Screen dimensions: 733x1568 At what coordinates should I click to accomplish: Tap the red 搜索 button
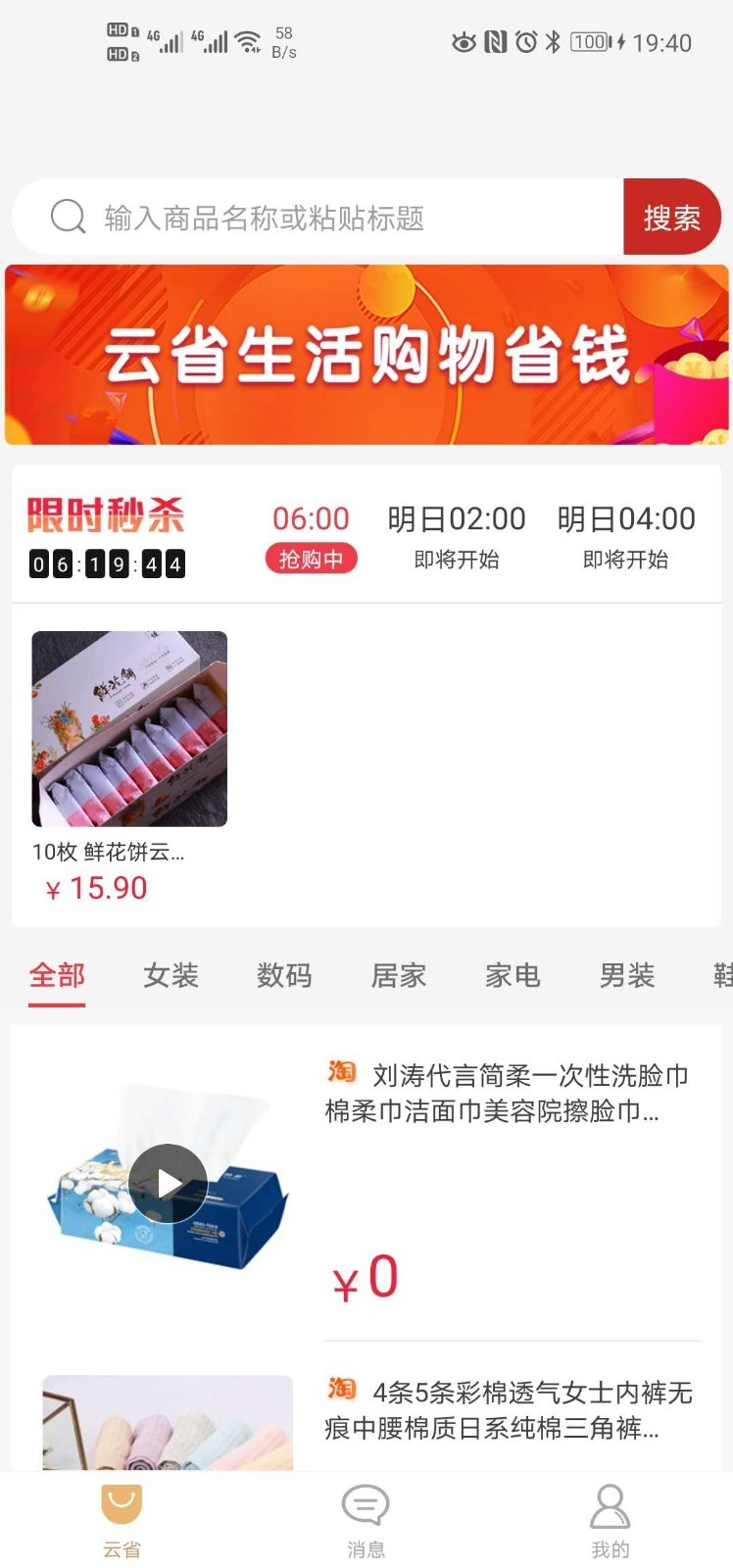(671, 218)
